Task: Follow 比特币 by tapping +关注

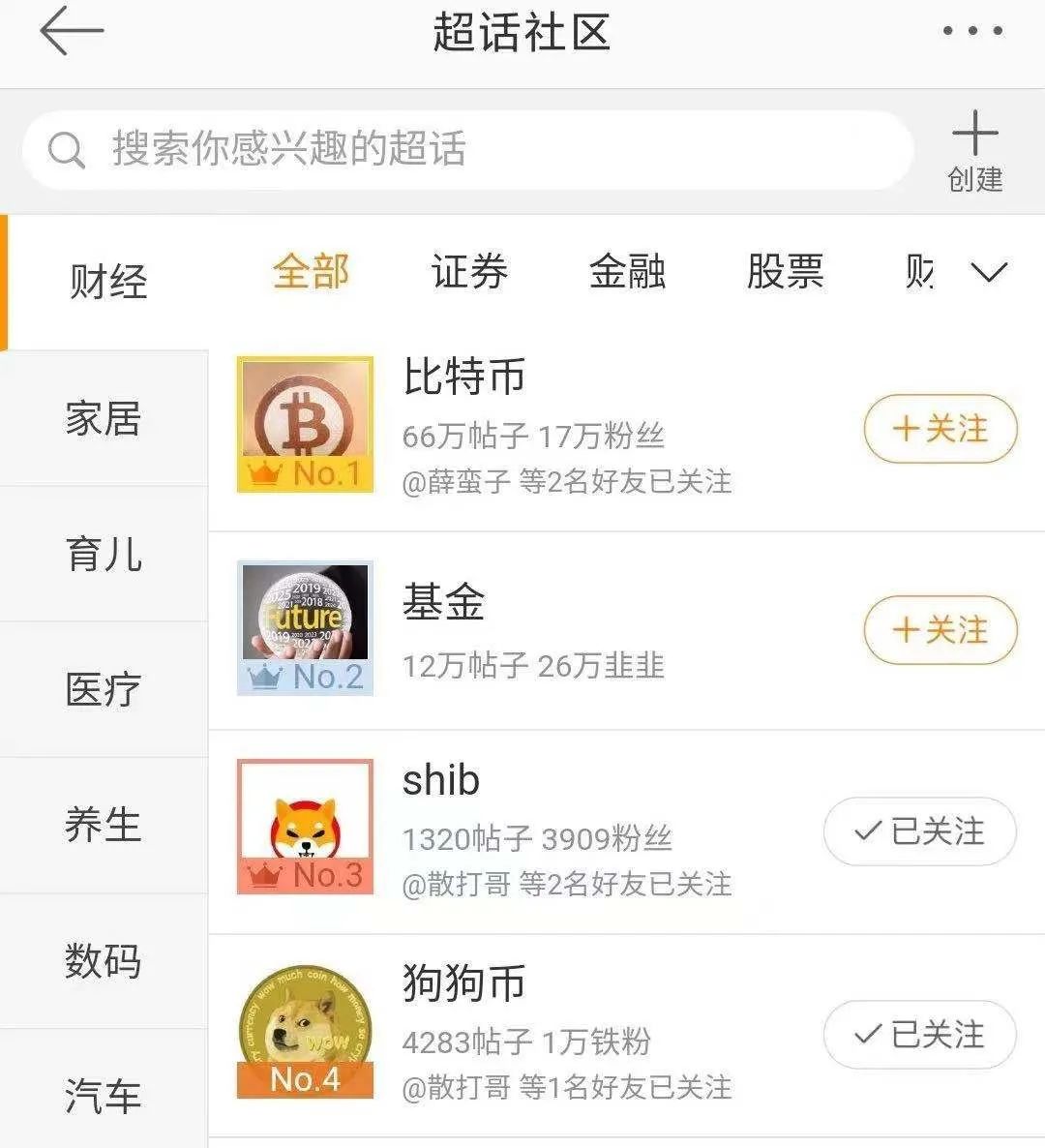Action: click(939, 429)
